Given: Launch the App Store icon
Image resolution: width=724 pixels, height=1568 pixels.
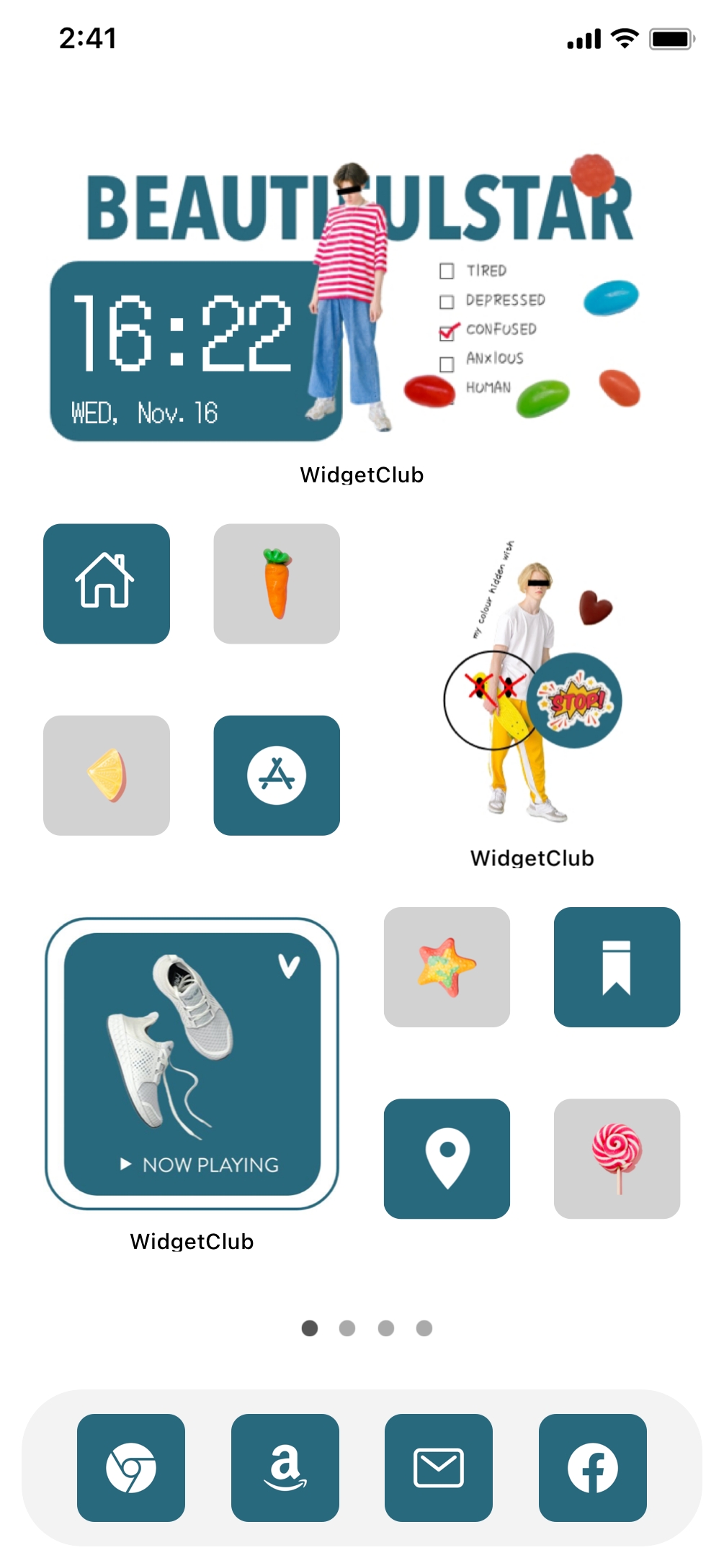Looking at the screenshot, I should click(x=277, y=775).
